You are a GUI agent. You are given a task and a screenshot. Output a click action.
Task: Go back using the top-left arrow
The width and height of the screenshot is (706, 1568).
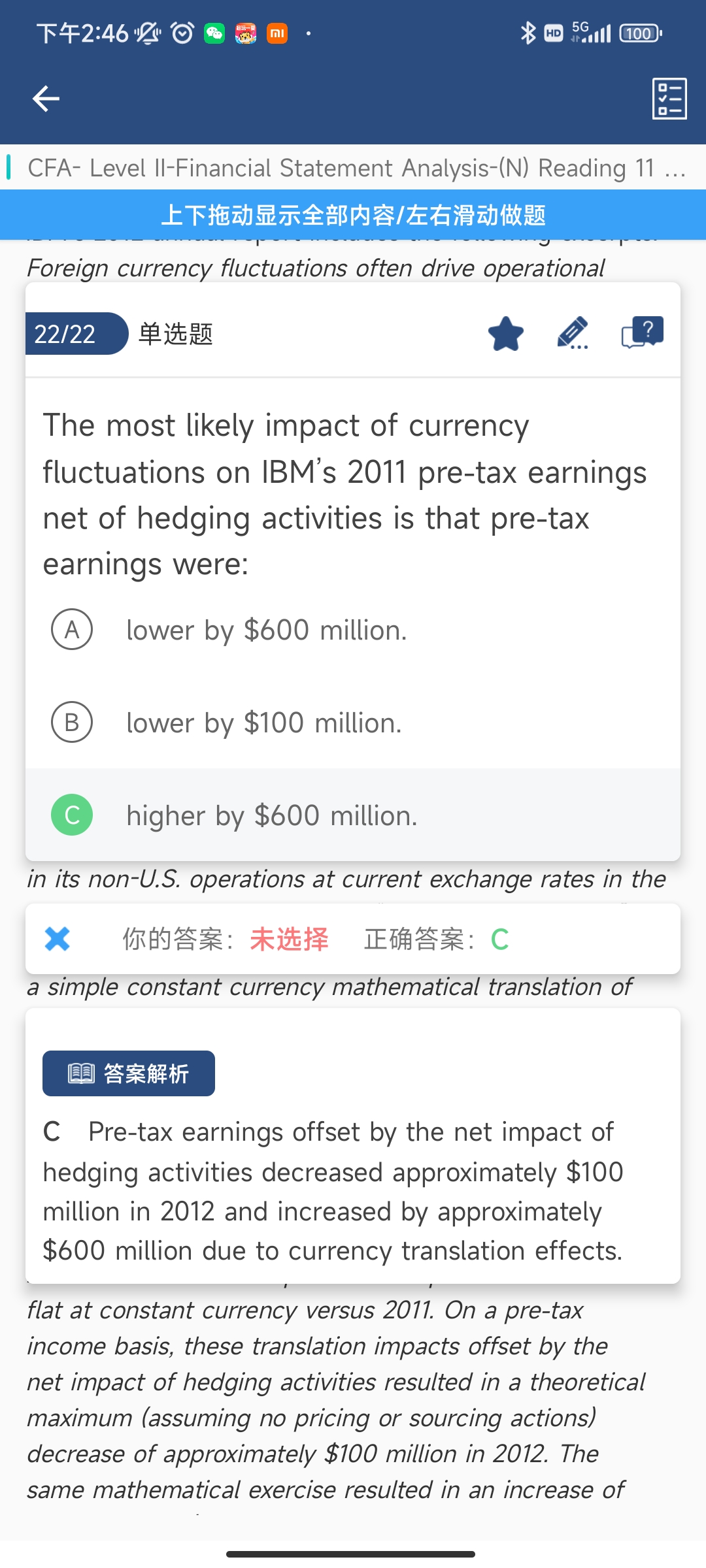pyautogui.click(x=46, y=99)
